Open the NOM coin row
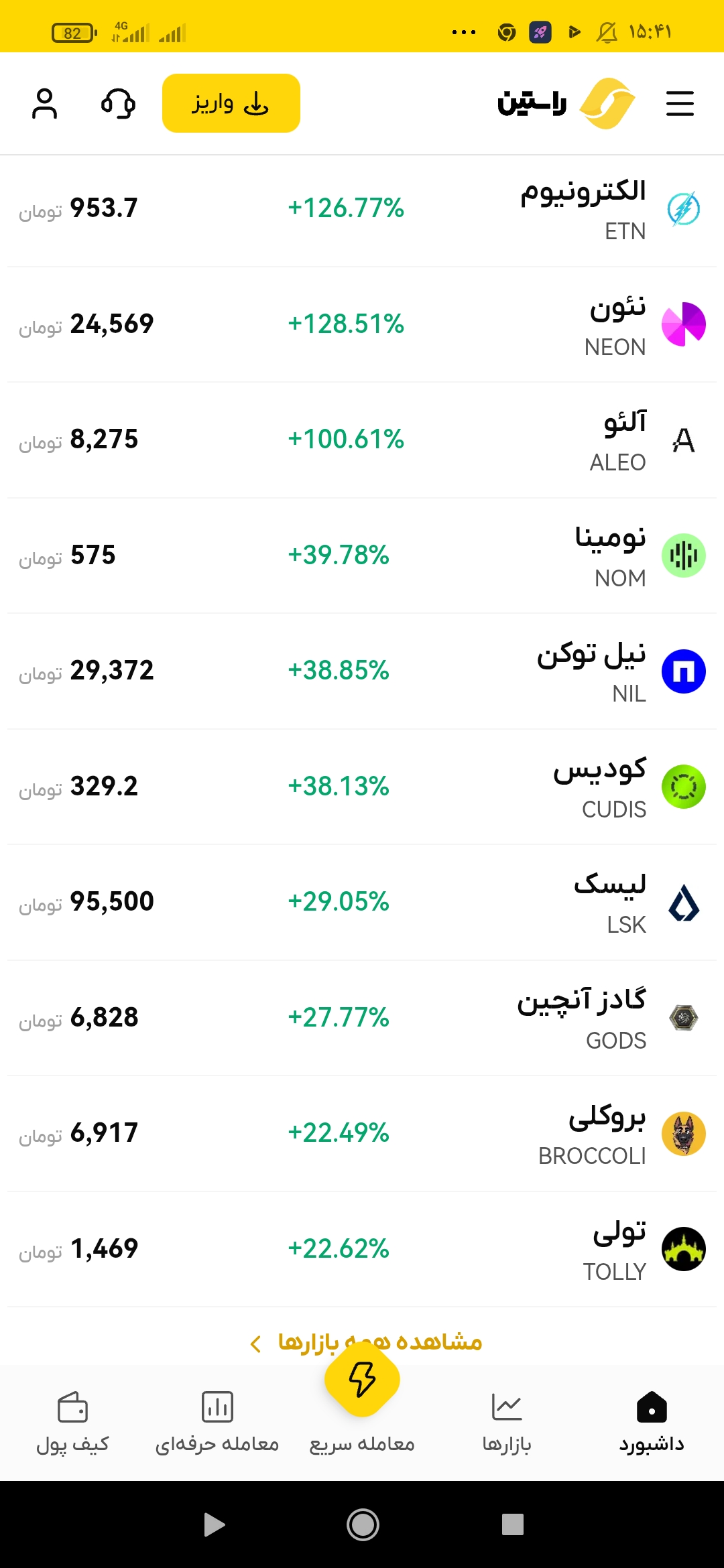724x1568 pixels. coord(362,556)
